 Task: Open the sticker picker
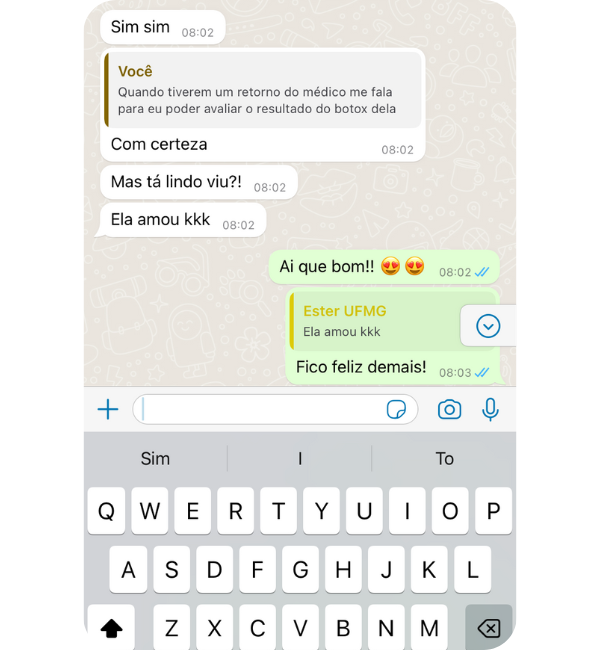point(397,409)
